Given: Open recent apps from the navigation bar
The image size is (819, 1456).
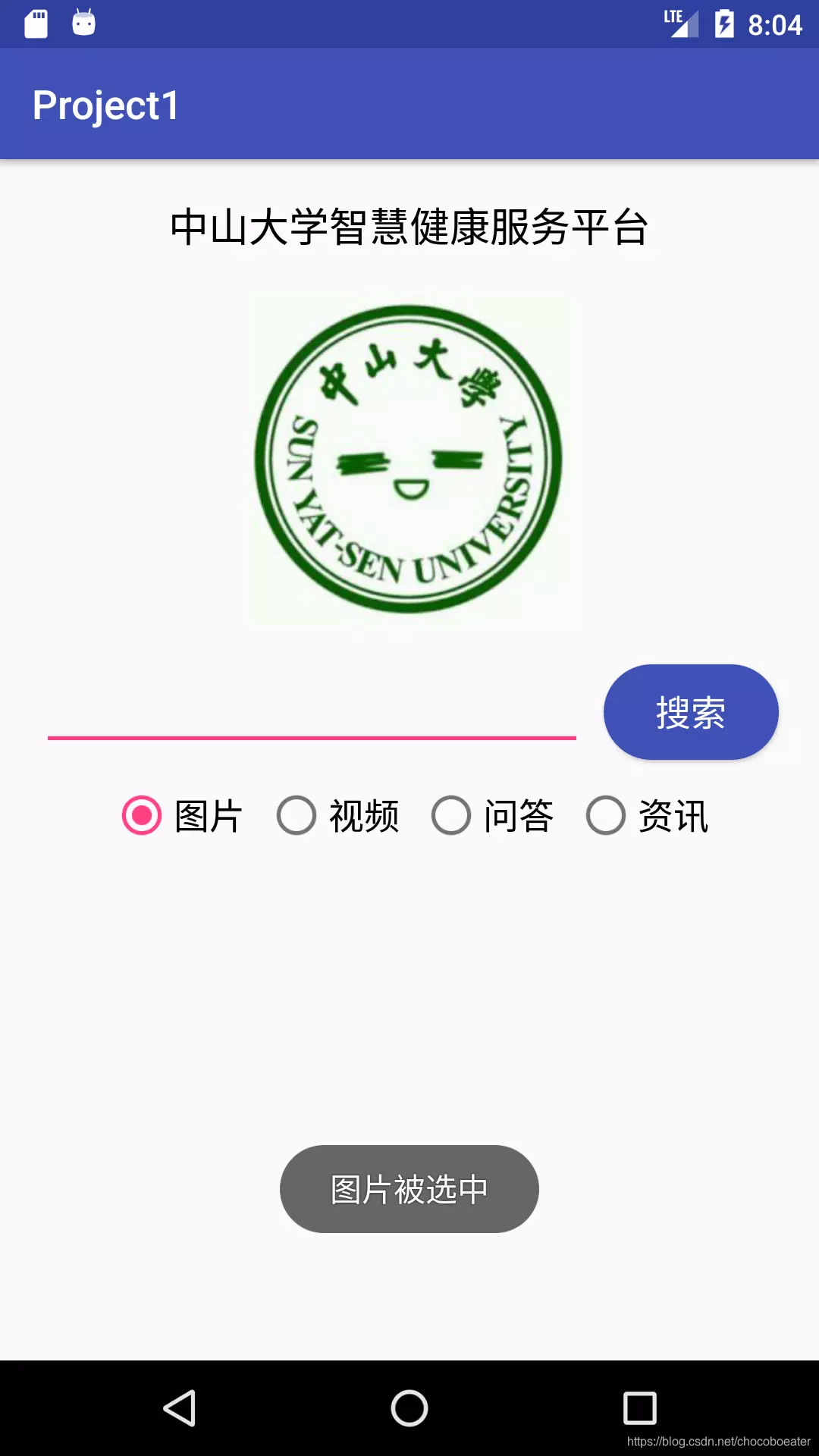Looking at the screenshot, I should click(x=639, y=1408).
